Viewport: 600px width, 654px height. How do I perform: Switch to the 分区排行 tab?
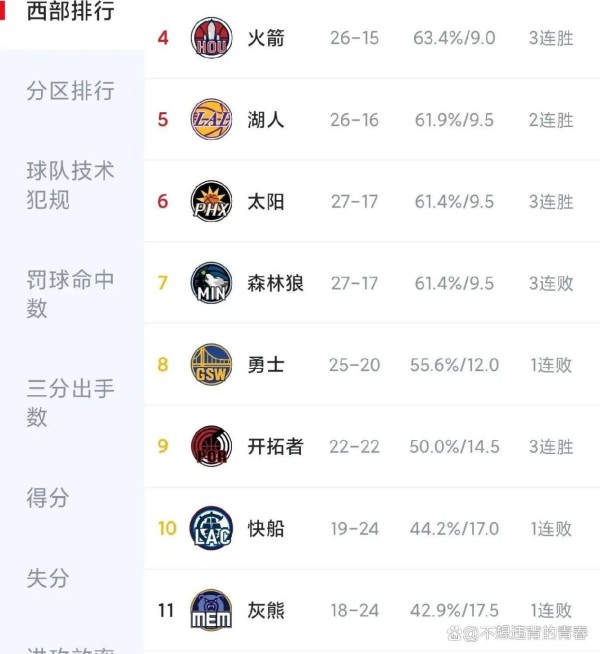[x=70, y=91]
